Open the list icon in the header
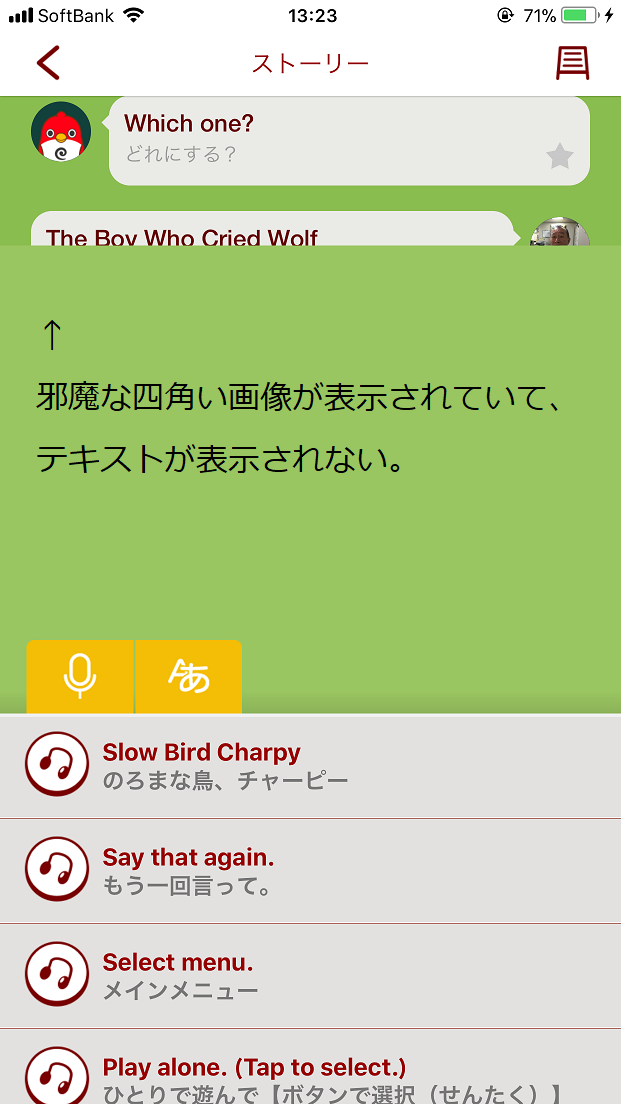The height and width of the screenshot is (1104, 621). pos(572,63)
